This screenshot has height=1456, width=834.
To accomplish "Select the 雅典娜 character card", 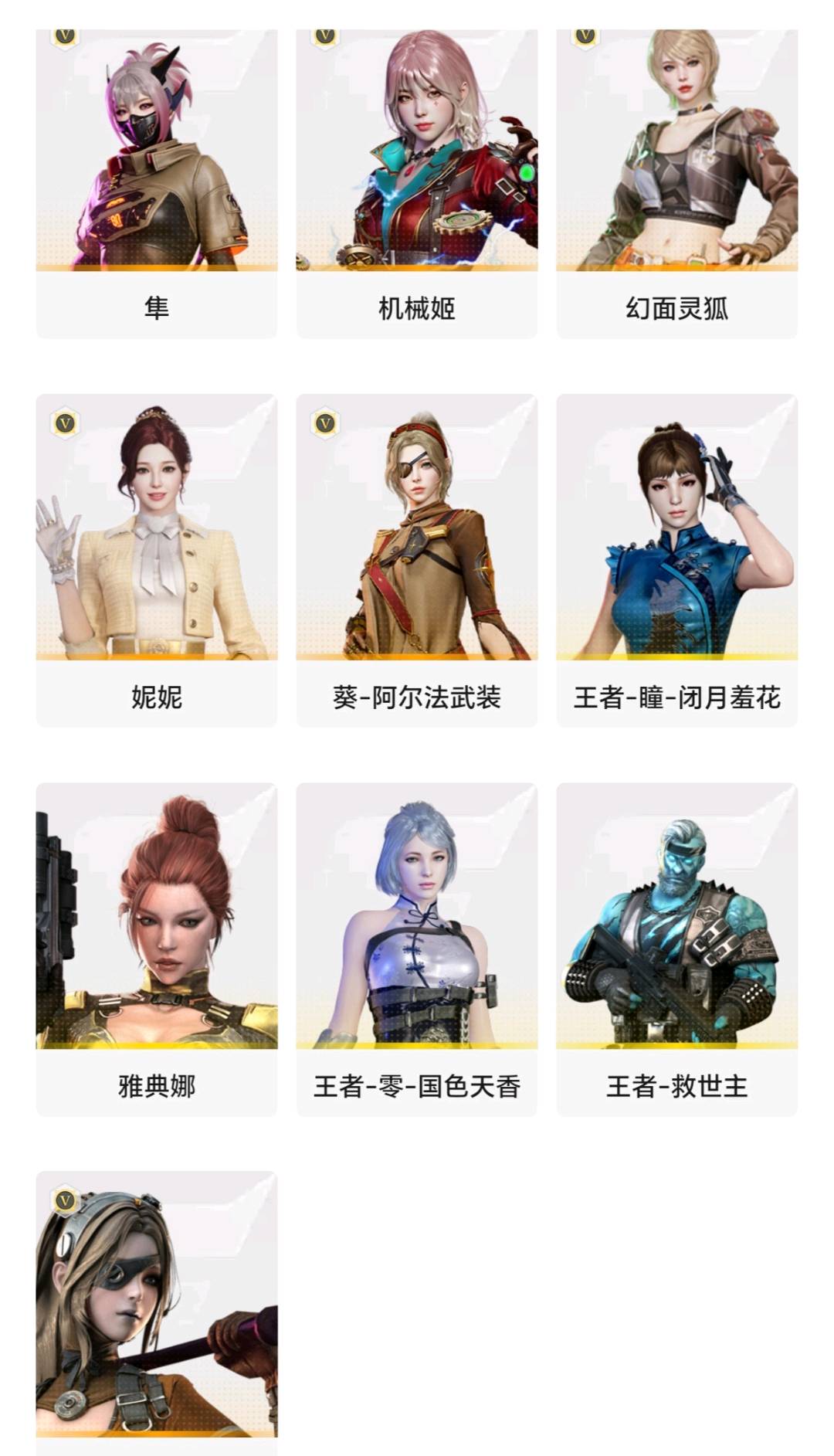I will [156, 949].
